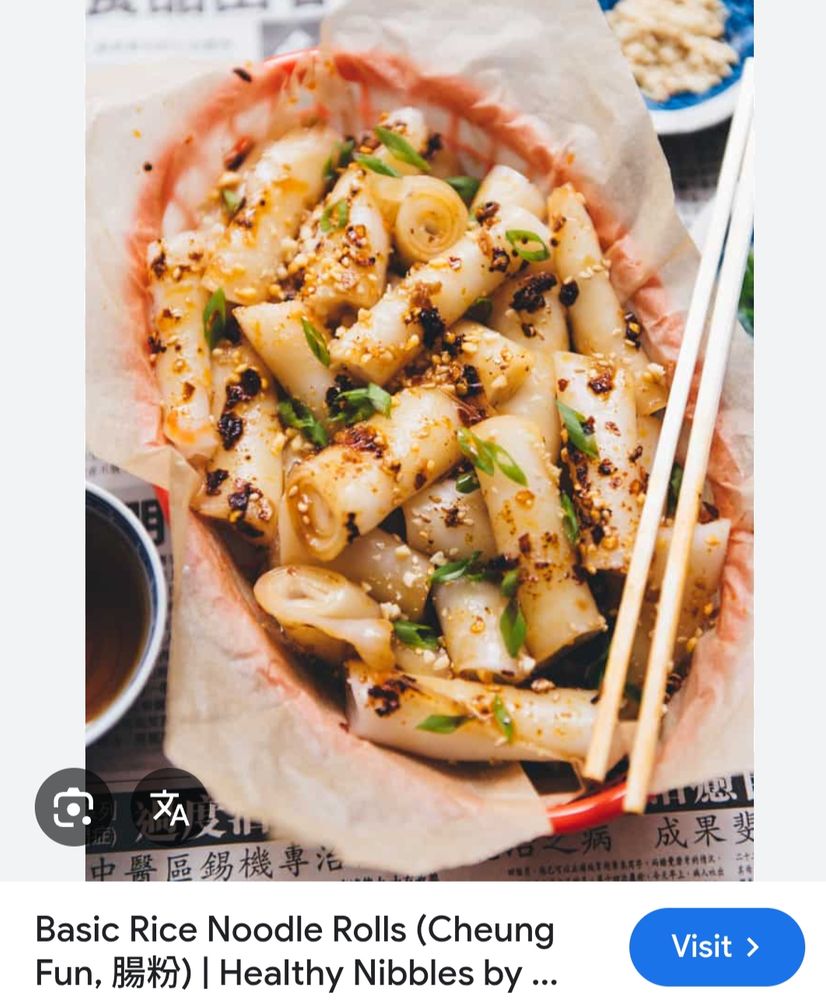View the rice noodle rolls image full size
The image size is (826, 1000).
coord(420,420)
